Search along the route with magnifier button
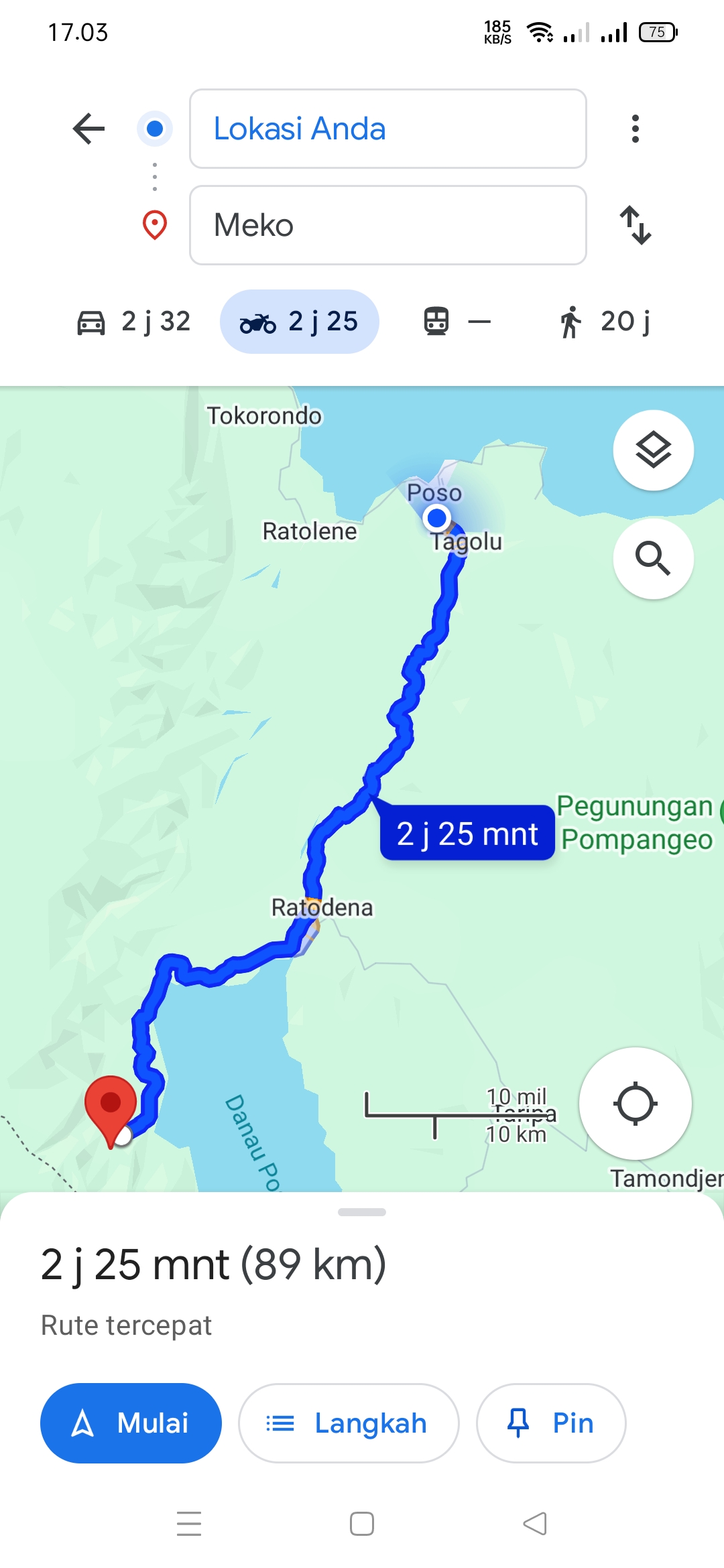The width and height of the screenshot is (724, 1568). (x=654, y=558)
